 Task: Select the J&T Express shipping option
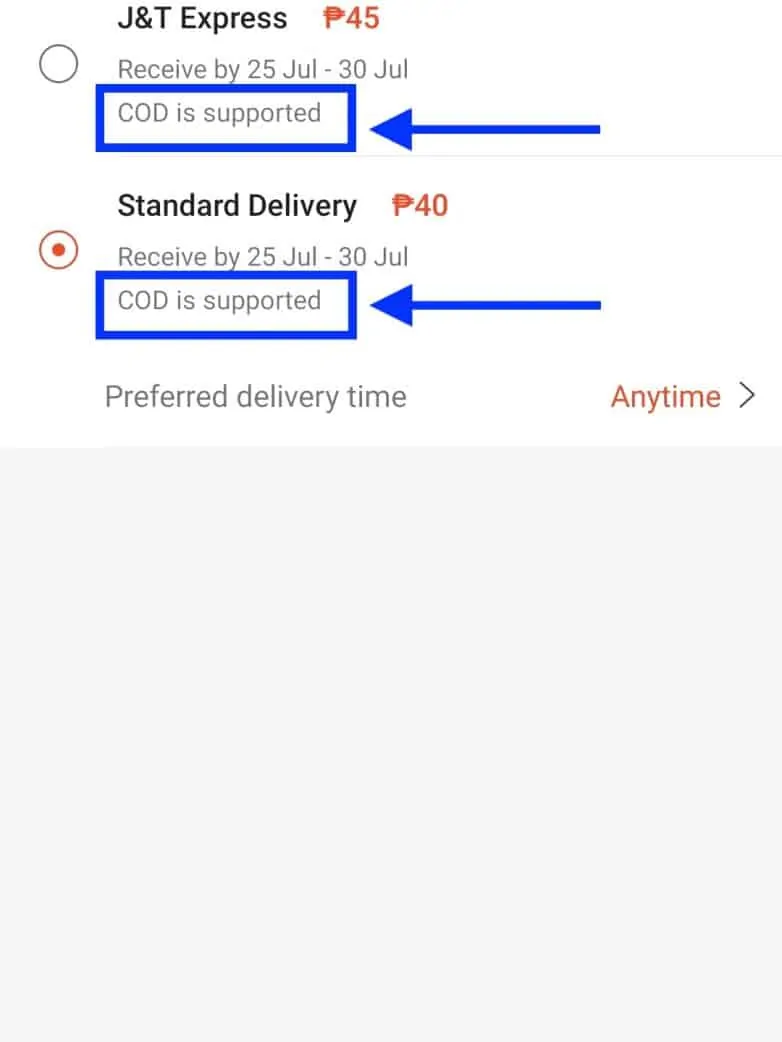[58, 66]
